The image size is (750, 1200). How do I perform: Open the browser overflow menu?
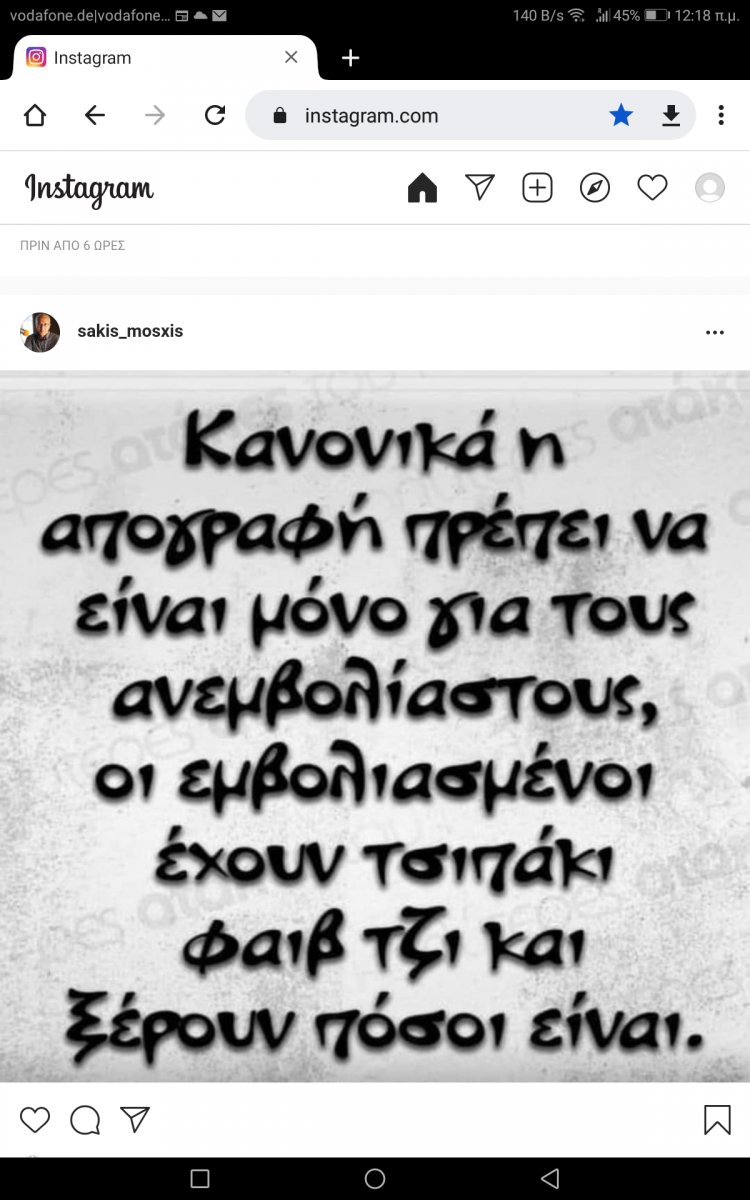click(x=721, y=116)
